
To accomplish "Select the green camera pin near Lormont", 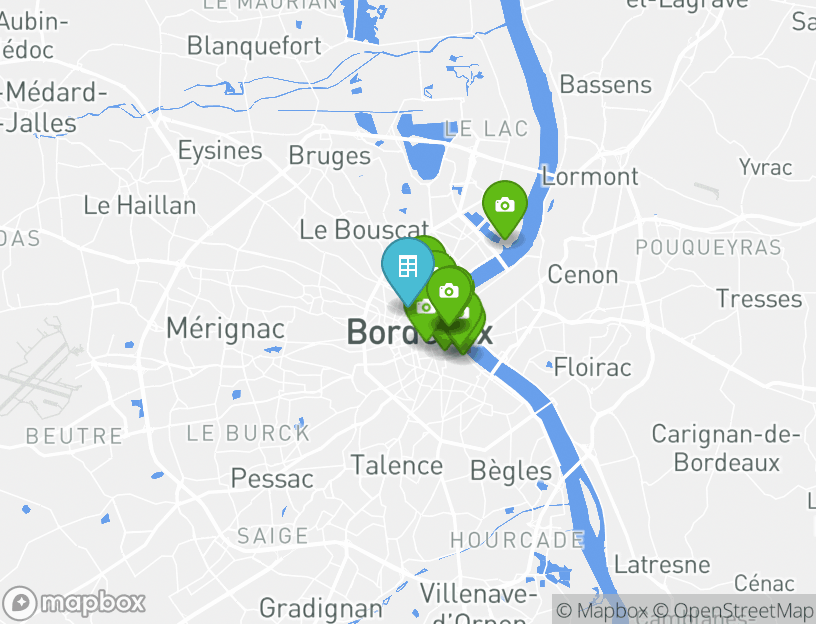I will point(505,206).
